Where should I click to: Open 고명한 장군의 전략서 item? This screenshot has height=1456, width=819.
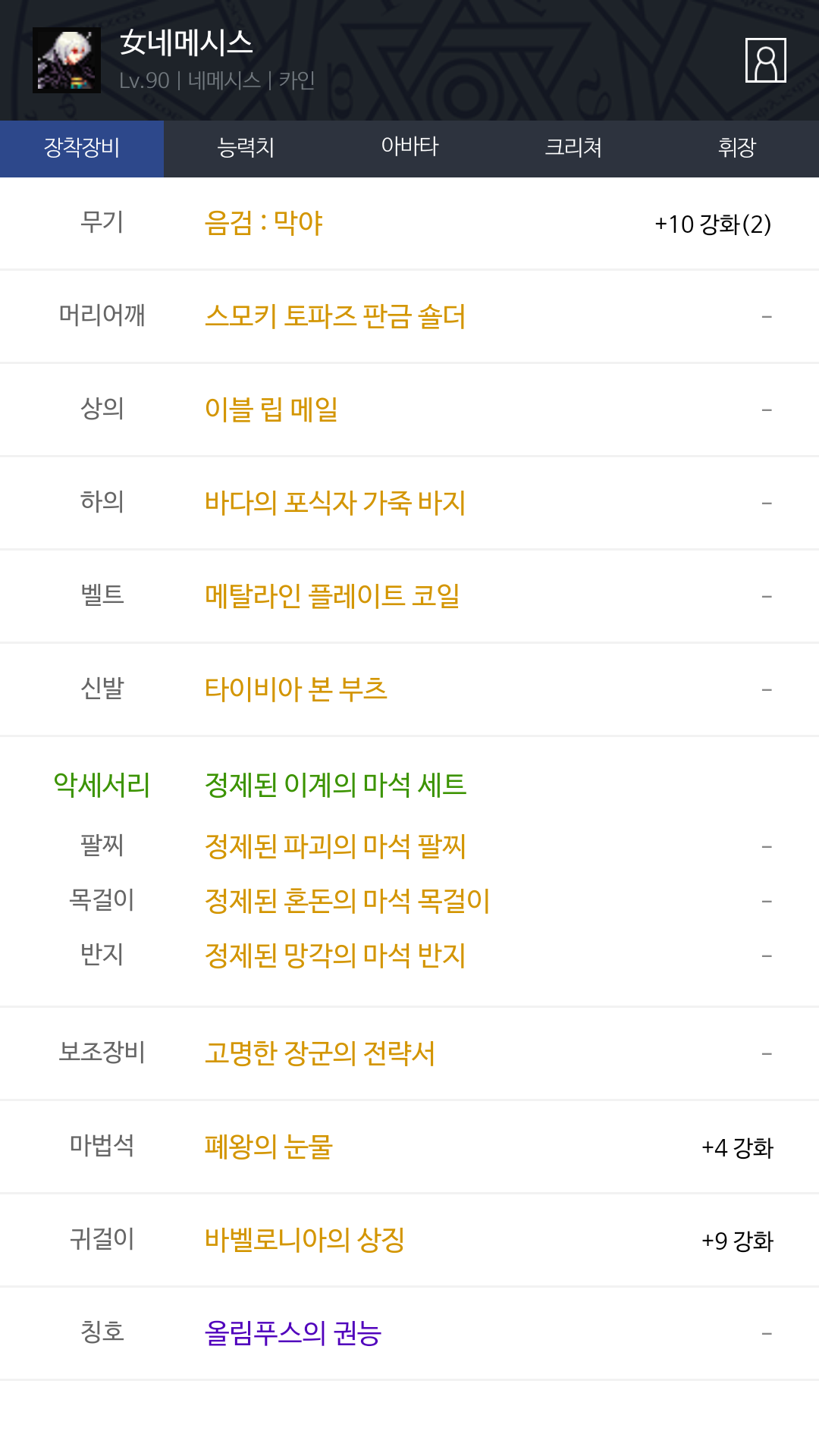click(320, 1053)
